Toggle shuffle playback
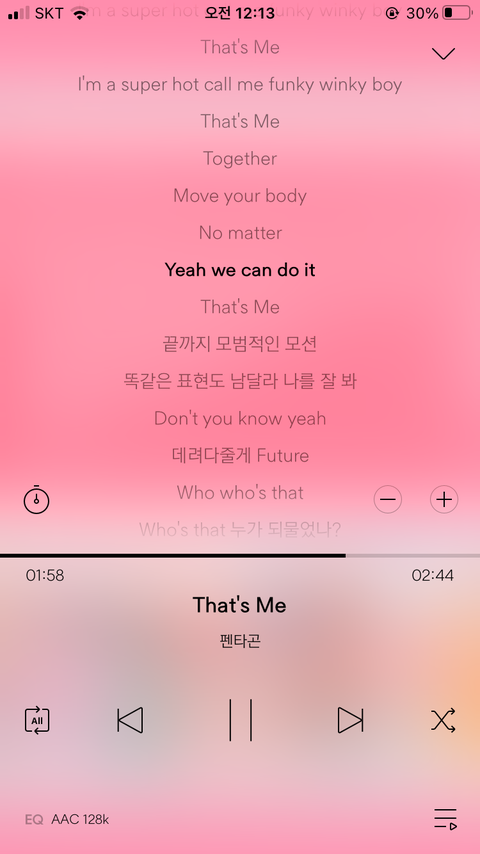Image resolution: width=480 pixels, height=854 pixels. tap(443, 721)
